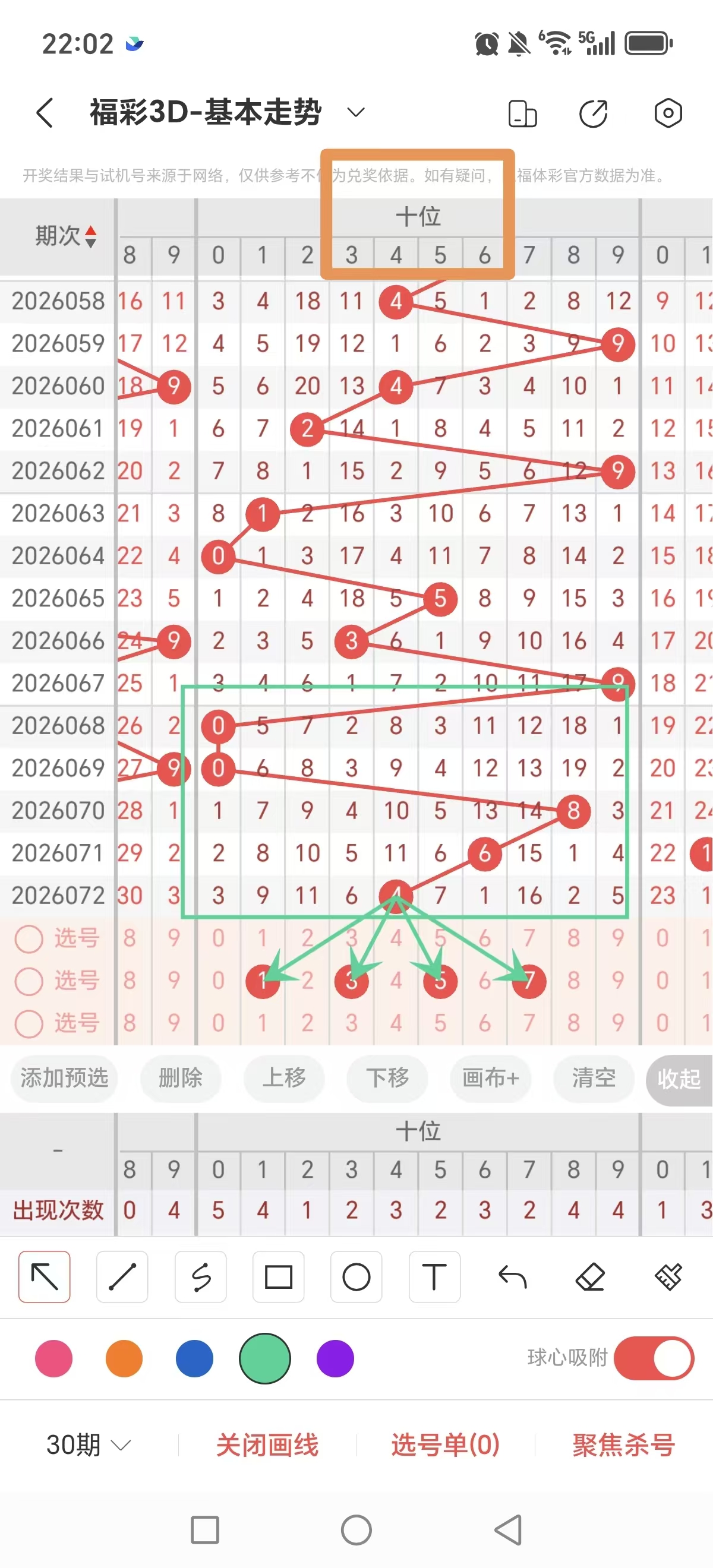713x1568 pixels.
Task: Click the 清空 clear button
Action: pos(593,1078)
